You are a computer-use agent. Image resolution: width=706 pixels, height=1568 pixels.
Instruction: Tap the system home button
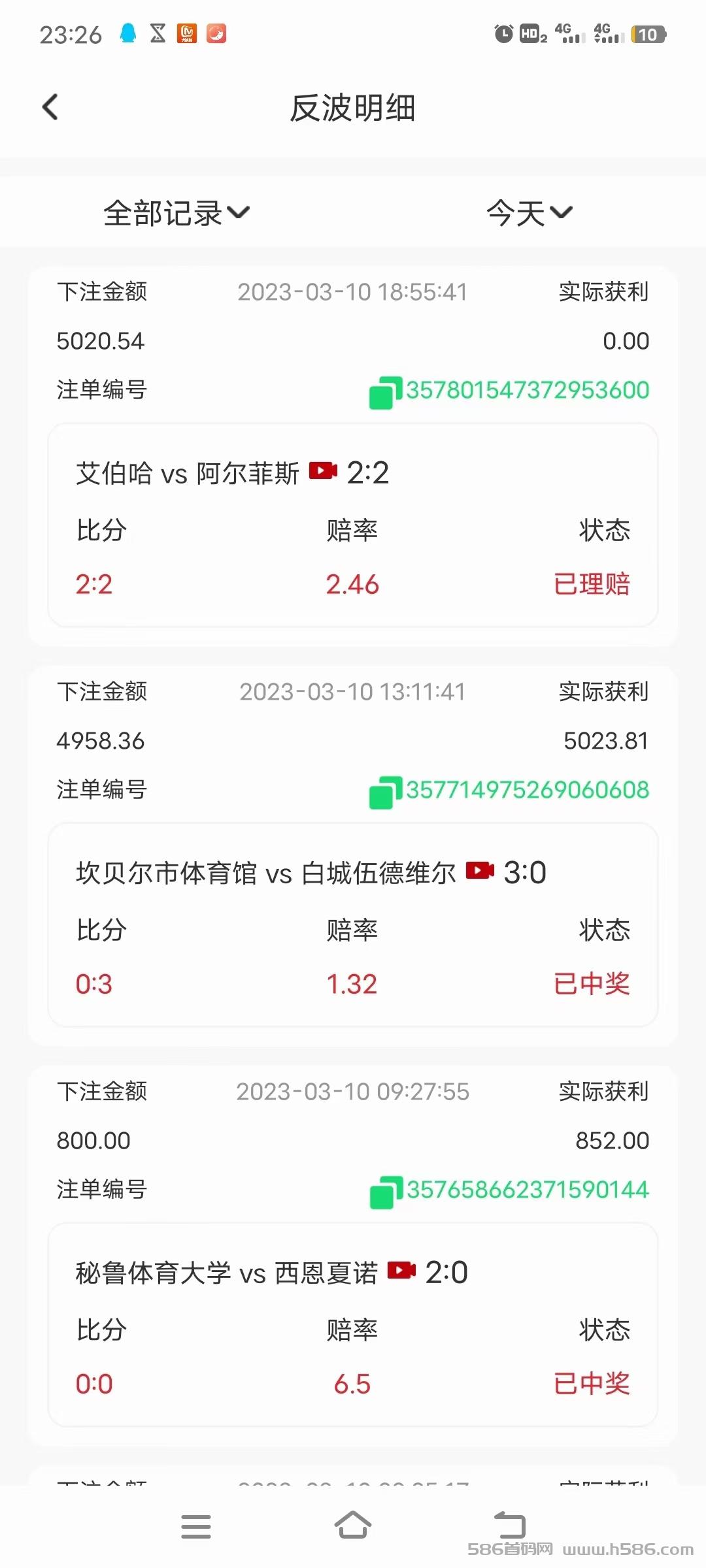[353, 1525]
